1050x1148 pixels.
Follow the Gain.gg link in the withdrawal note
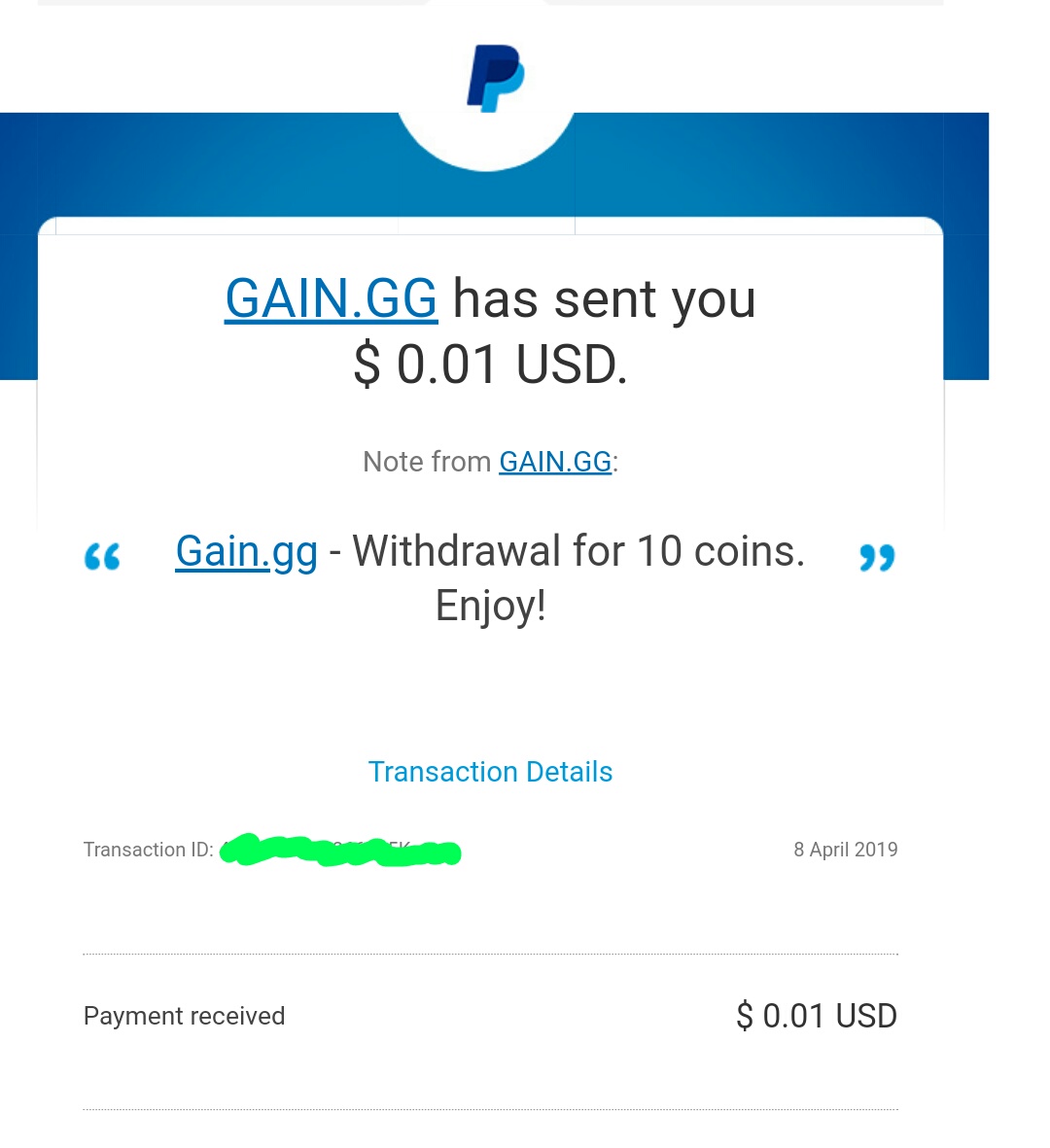(x=246, y=551)
